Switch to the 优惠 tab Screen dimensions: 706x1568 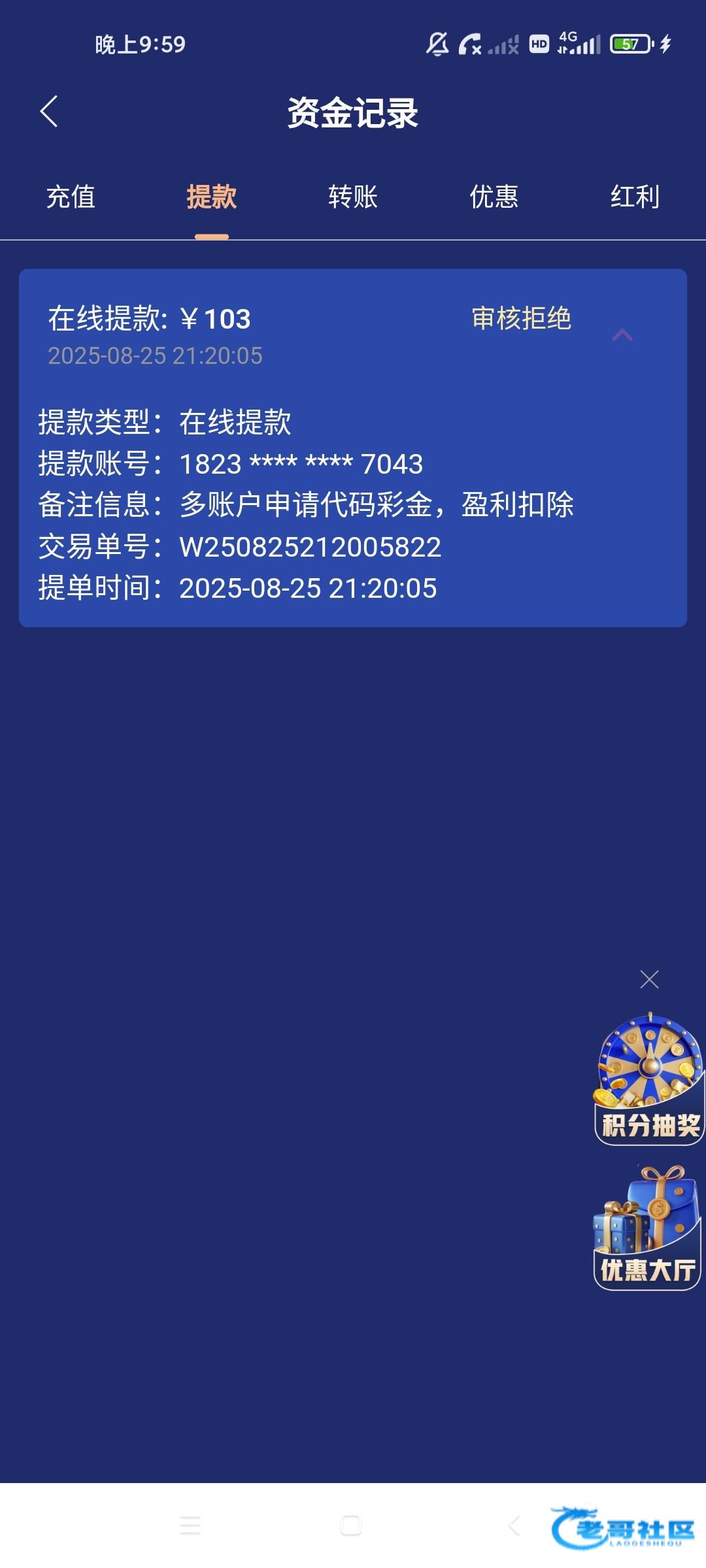pos(494,197)
